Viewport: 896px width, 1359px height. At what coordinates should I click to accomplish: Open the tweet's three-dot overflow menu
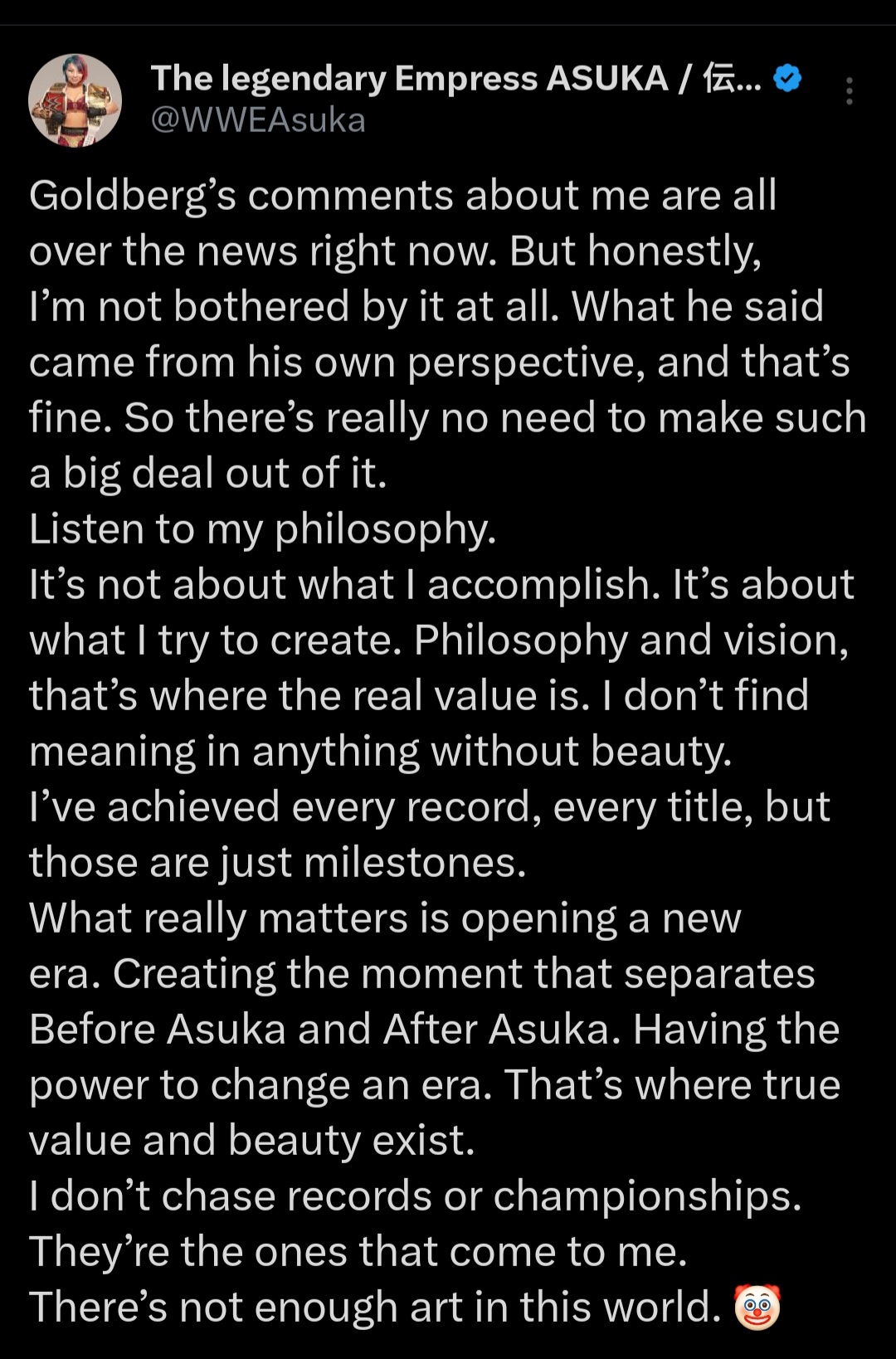click(x=849, y=91)
